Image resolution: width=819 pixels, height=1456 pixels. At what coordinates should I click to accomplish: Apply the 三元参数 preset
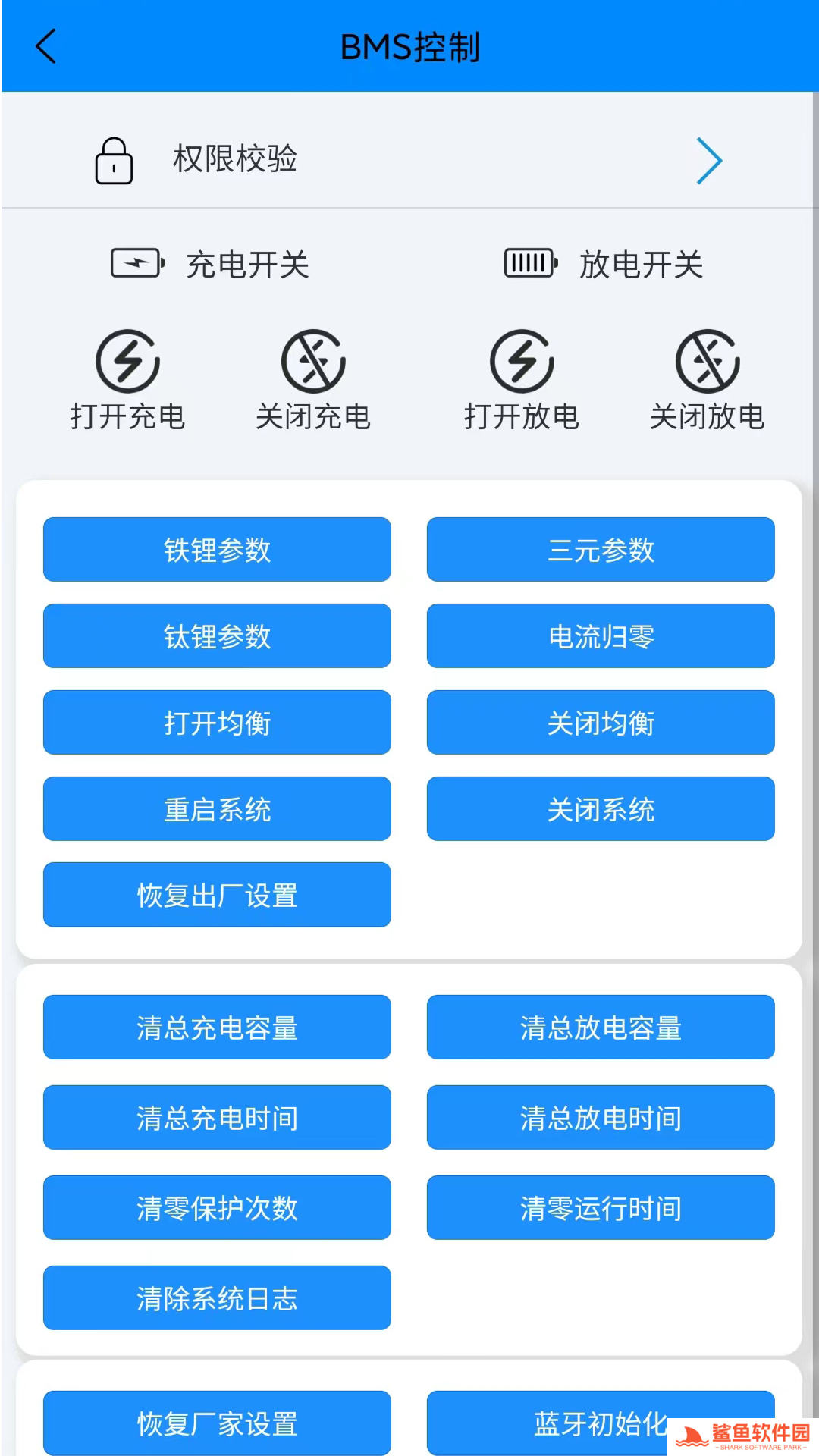[601, 550]
